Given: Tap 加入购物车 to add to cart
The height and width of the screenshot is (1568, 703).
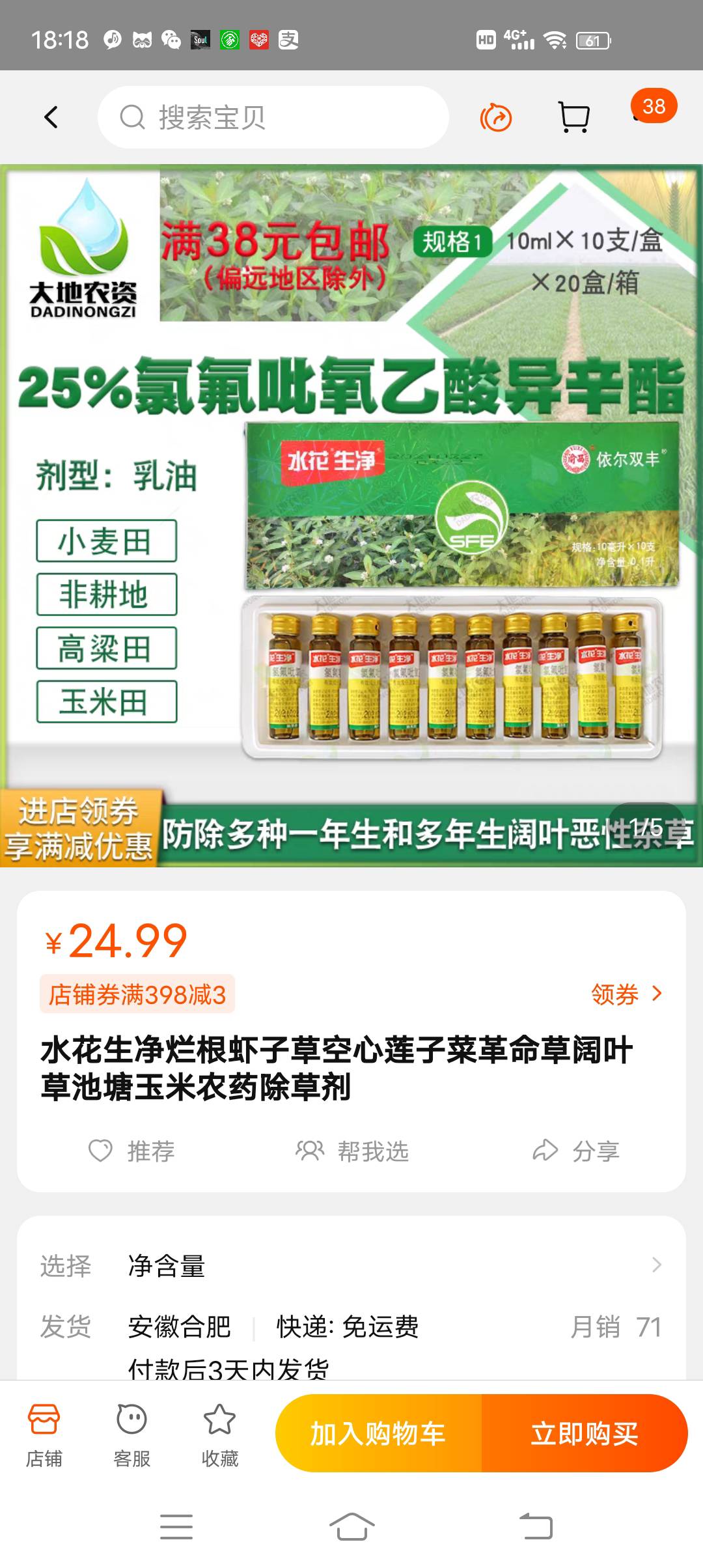Looking at the screenshot, I should coord(378,1433).
